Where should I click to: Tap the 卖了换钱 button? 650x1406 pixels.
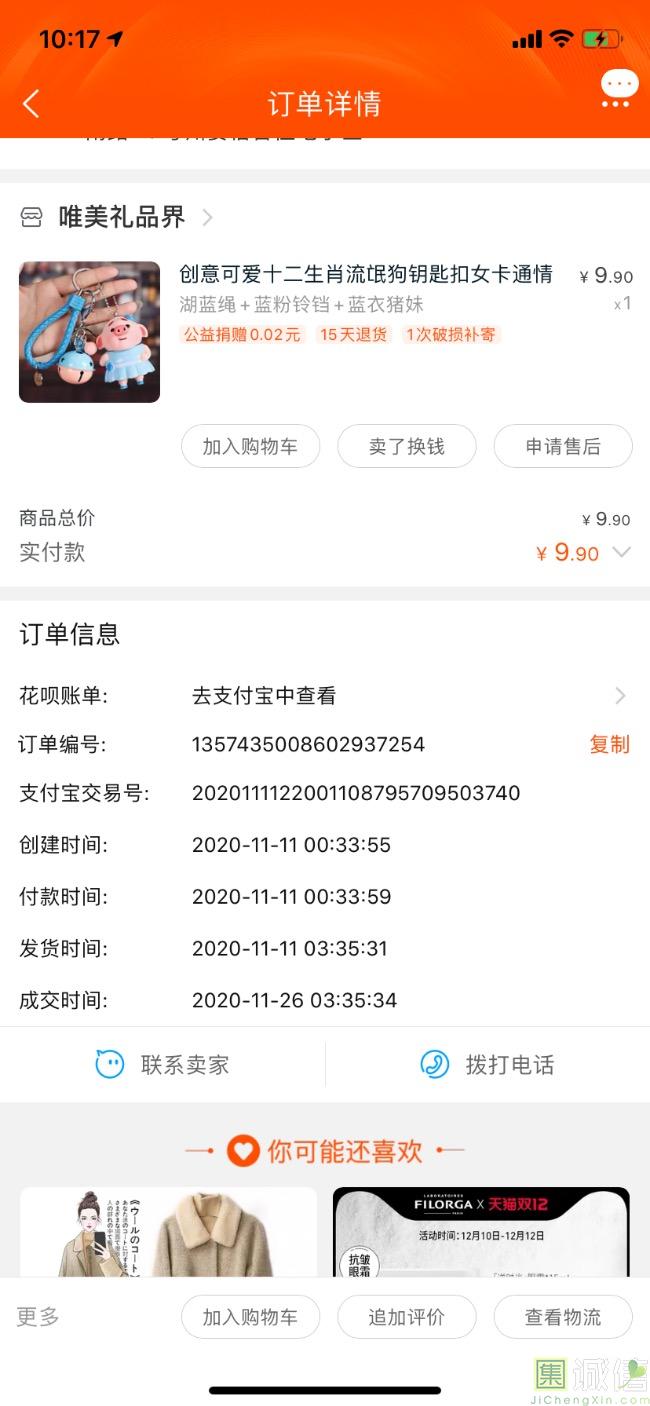(x=406, y=446)
